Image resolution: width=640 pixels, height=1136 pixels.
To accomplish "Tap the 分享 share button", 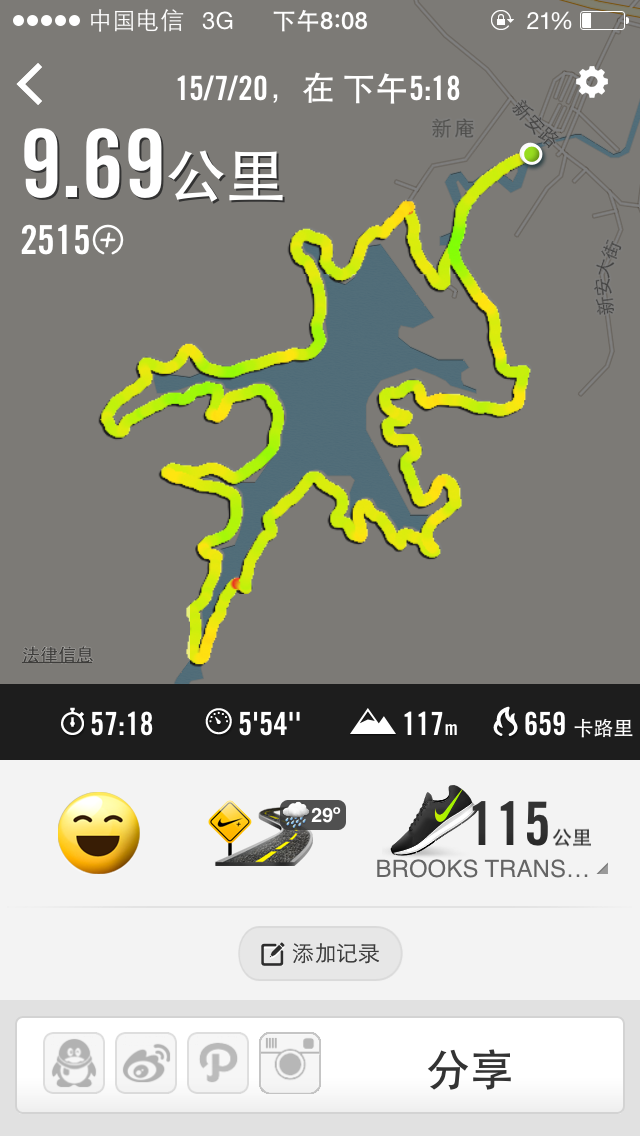I will 469,1068.
